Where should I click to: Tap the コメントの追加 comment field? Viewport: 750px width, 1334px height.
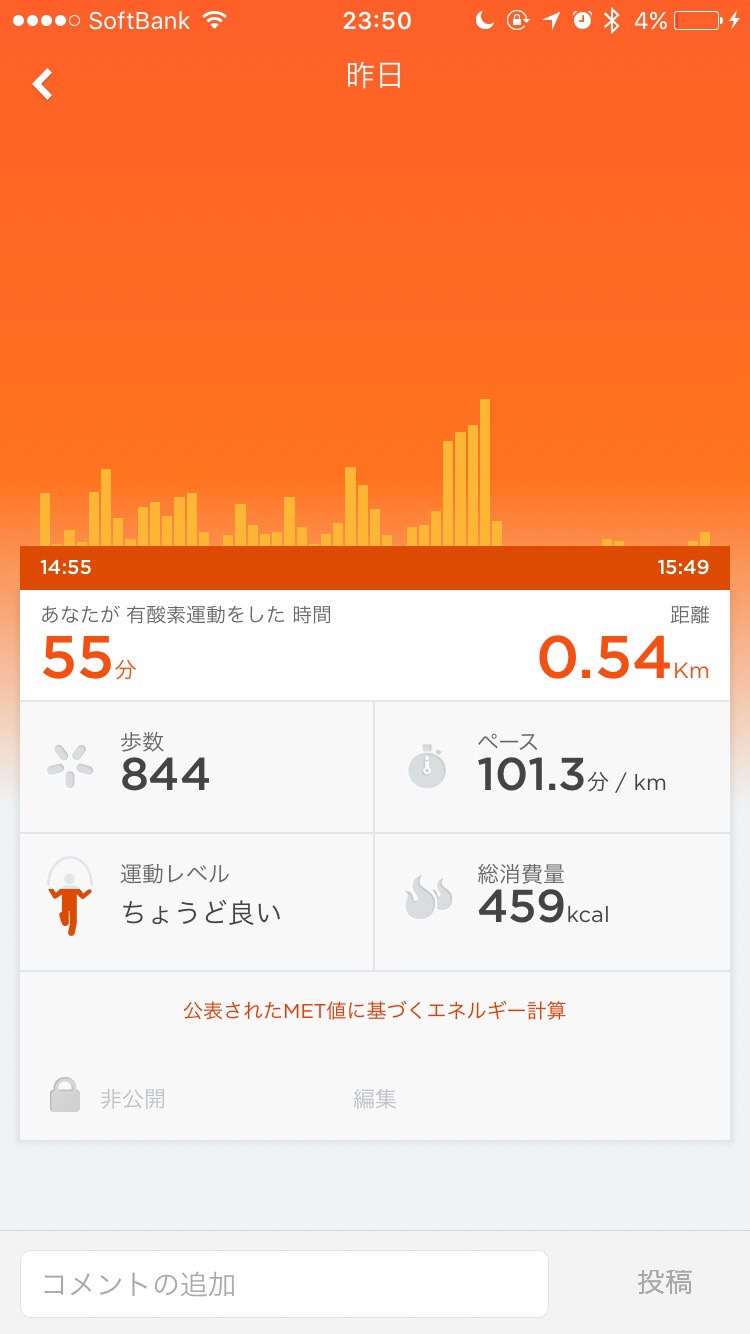(x=284, y=1283)
